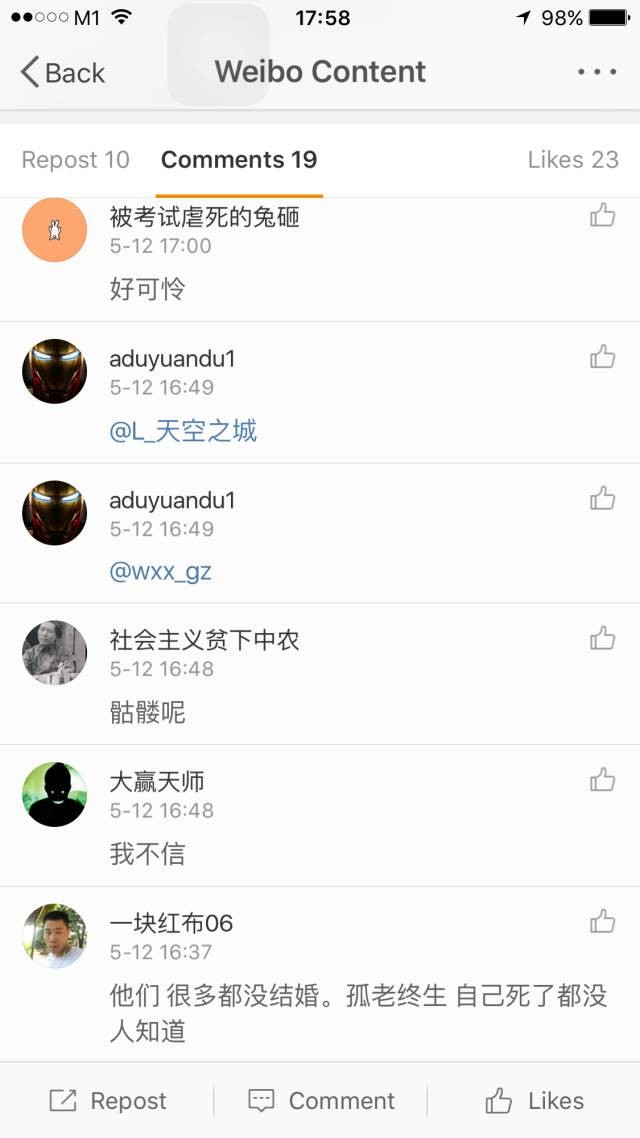
Task: Switch to the Likes 23 tab
Action: click(573, 160)
